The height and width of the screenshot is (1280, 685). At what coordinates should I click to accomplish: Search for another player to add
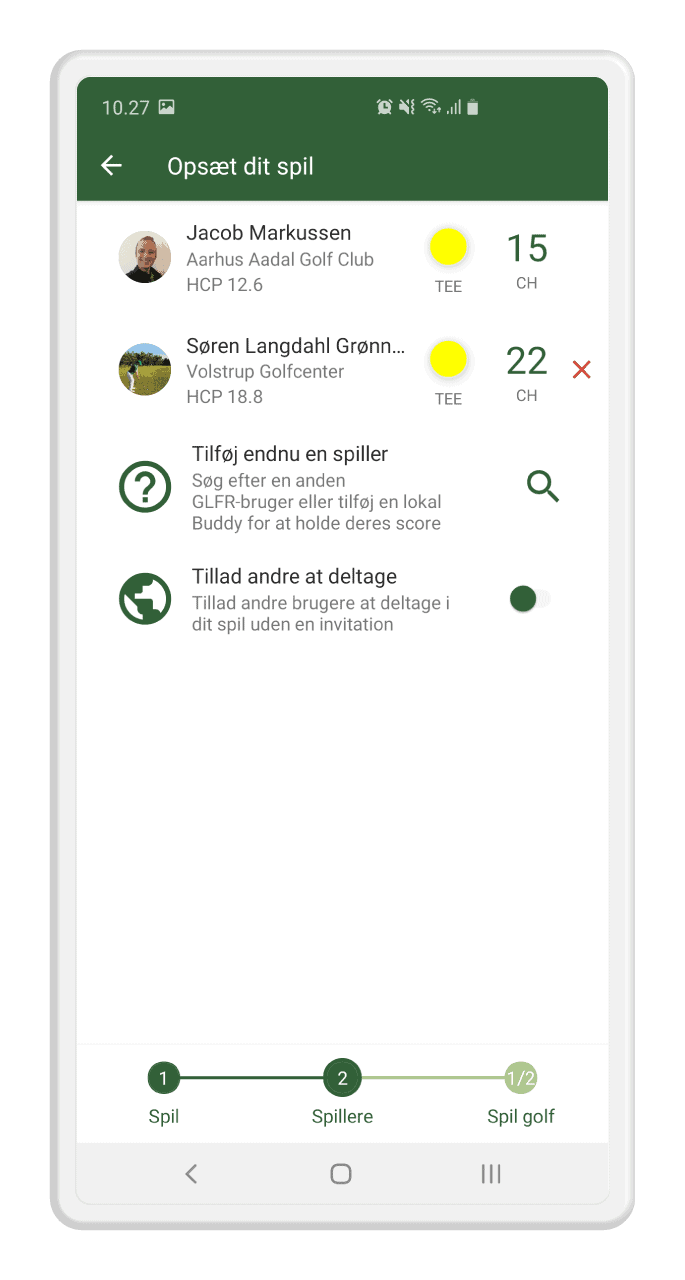(543, 486)
